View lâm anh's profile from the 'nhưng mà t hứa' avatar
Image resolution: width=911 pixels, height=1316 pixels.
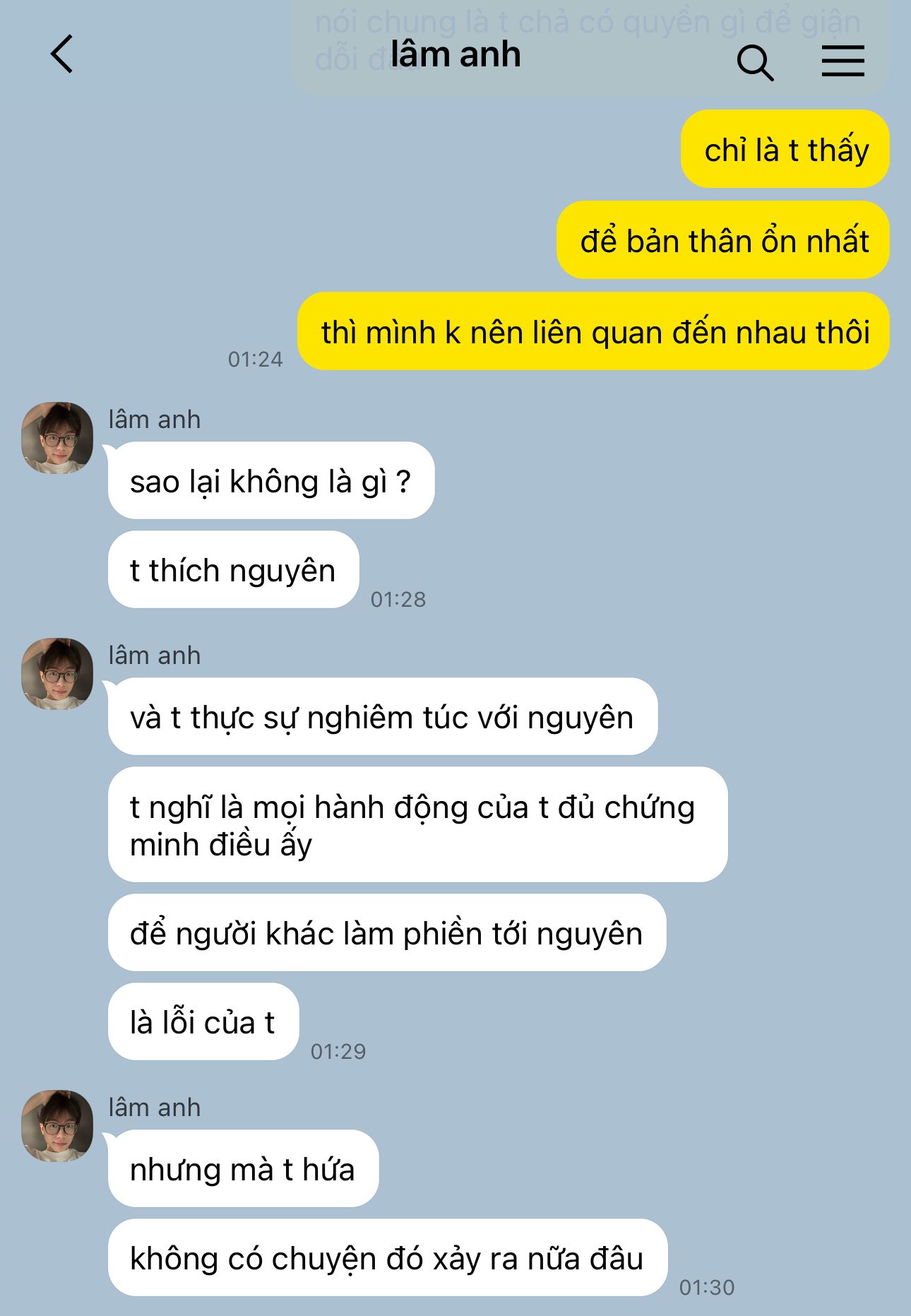tap(57, 1126)
